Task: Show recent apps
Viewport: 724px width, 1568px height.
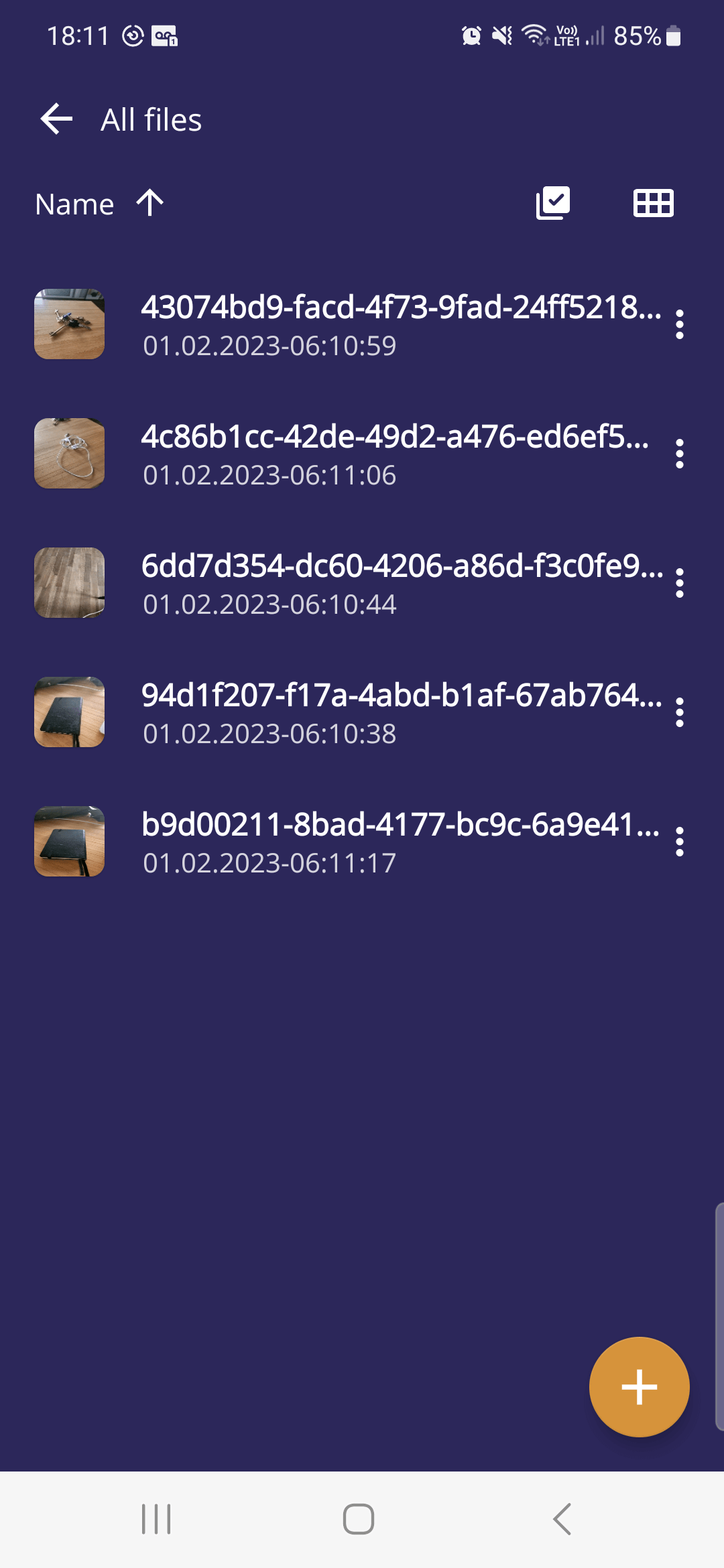Action: pyautogui.click(x=156, y=1518)
